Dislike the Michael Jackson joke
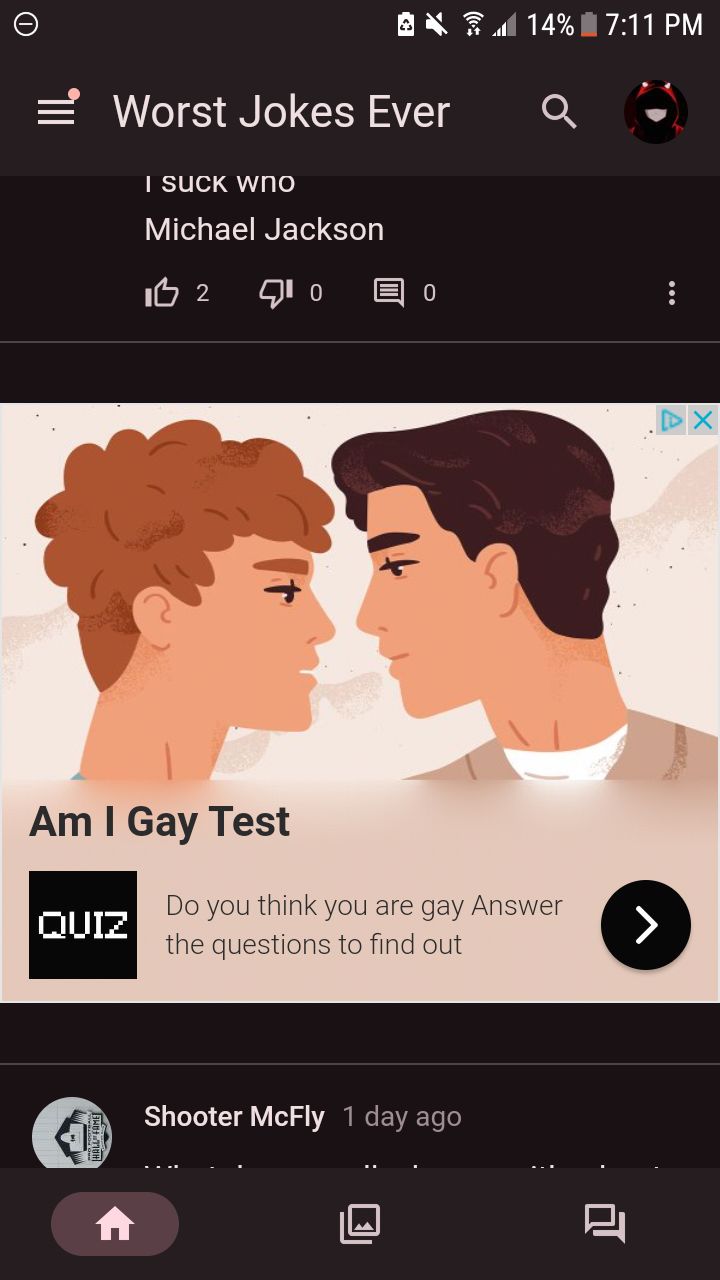Viewport: 720px width, 1280px height. pos(276,293)
